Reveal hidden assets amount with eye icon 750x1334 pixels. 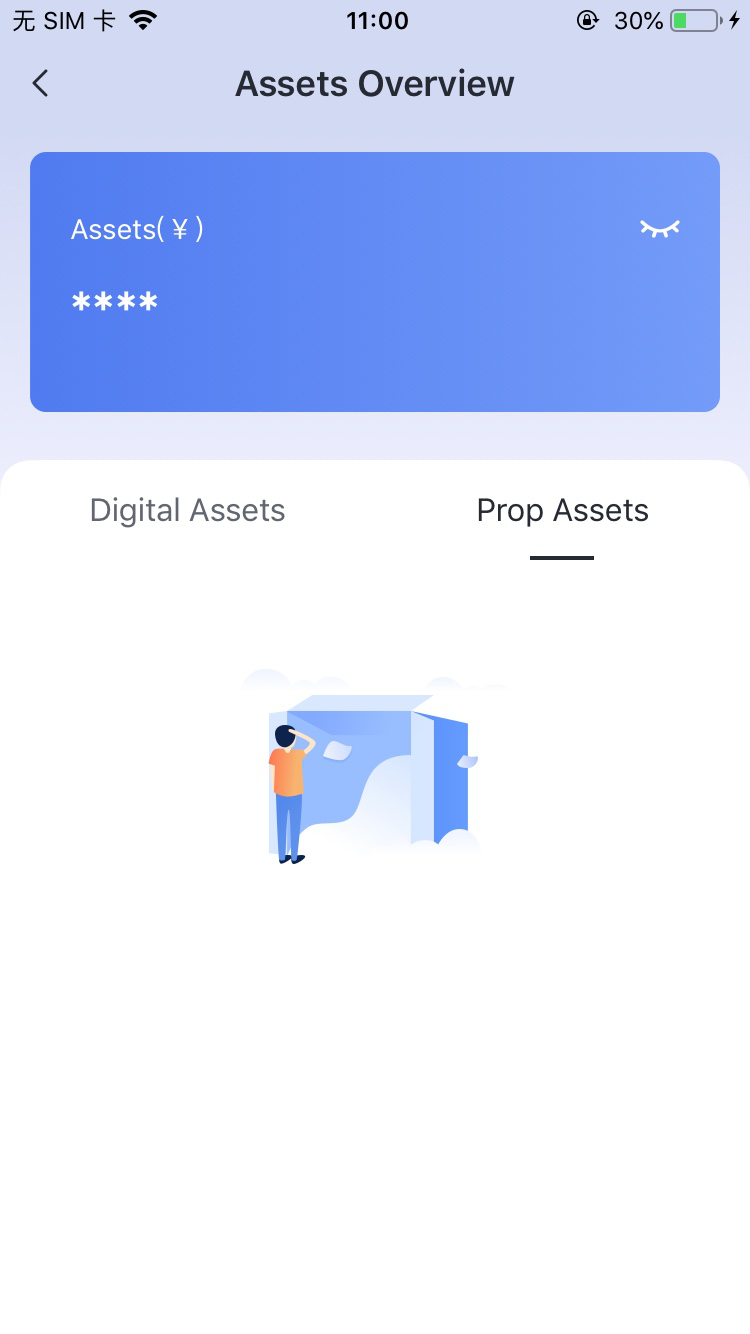(x=659, y=229)
